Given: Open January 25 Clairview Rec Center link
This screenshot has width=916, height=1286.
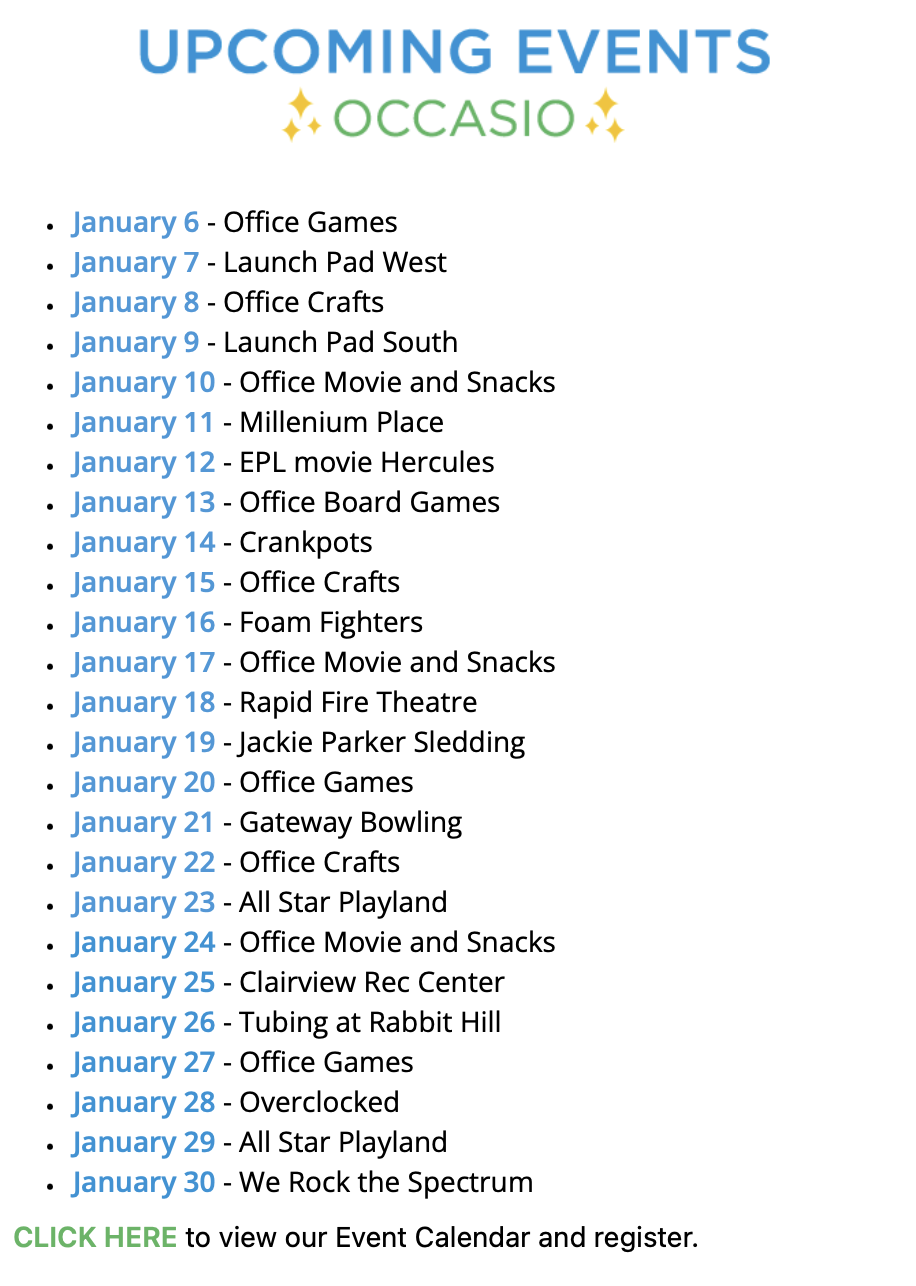Looking at the screenshot, I should click(x=143, y=982).
